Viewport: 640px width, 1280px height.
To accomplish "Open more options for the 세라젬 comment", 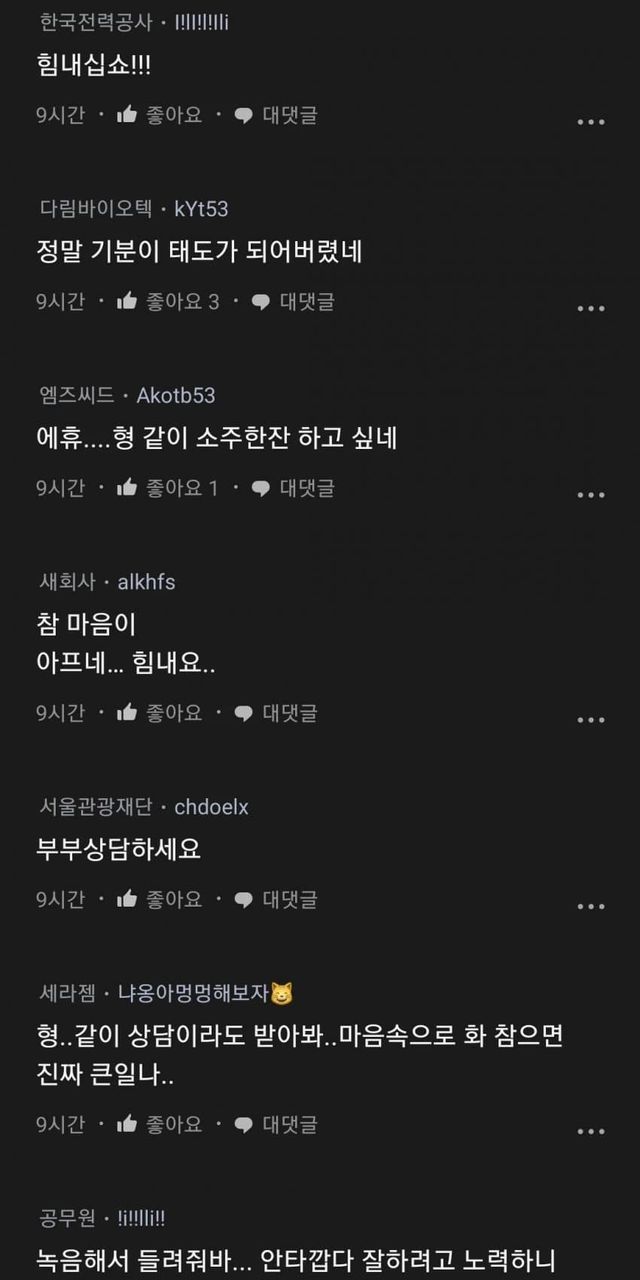I will [x=591, y=1131].
